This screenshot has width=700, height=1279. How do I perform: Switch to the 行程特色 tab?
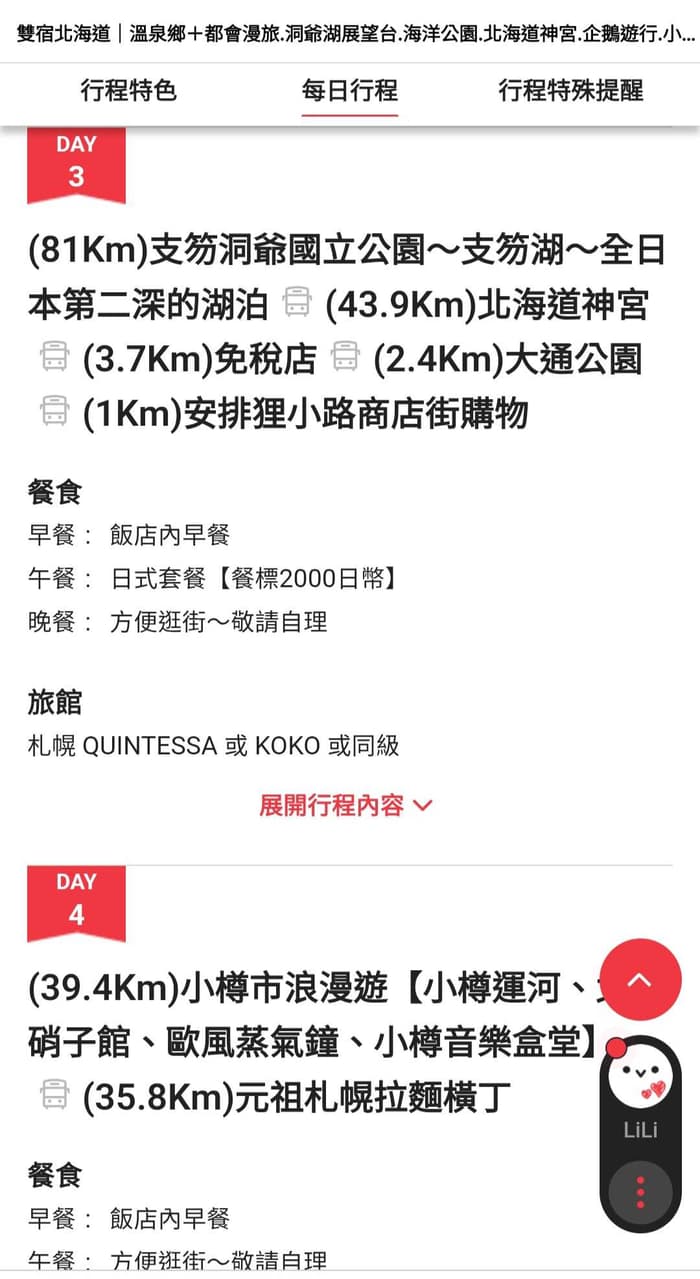tap(128, 91)
